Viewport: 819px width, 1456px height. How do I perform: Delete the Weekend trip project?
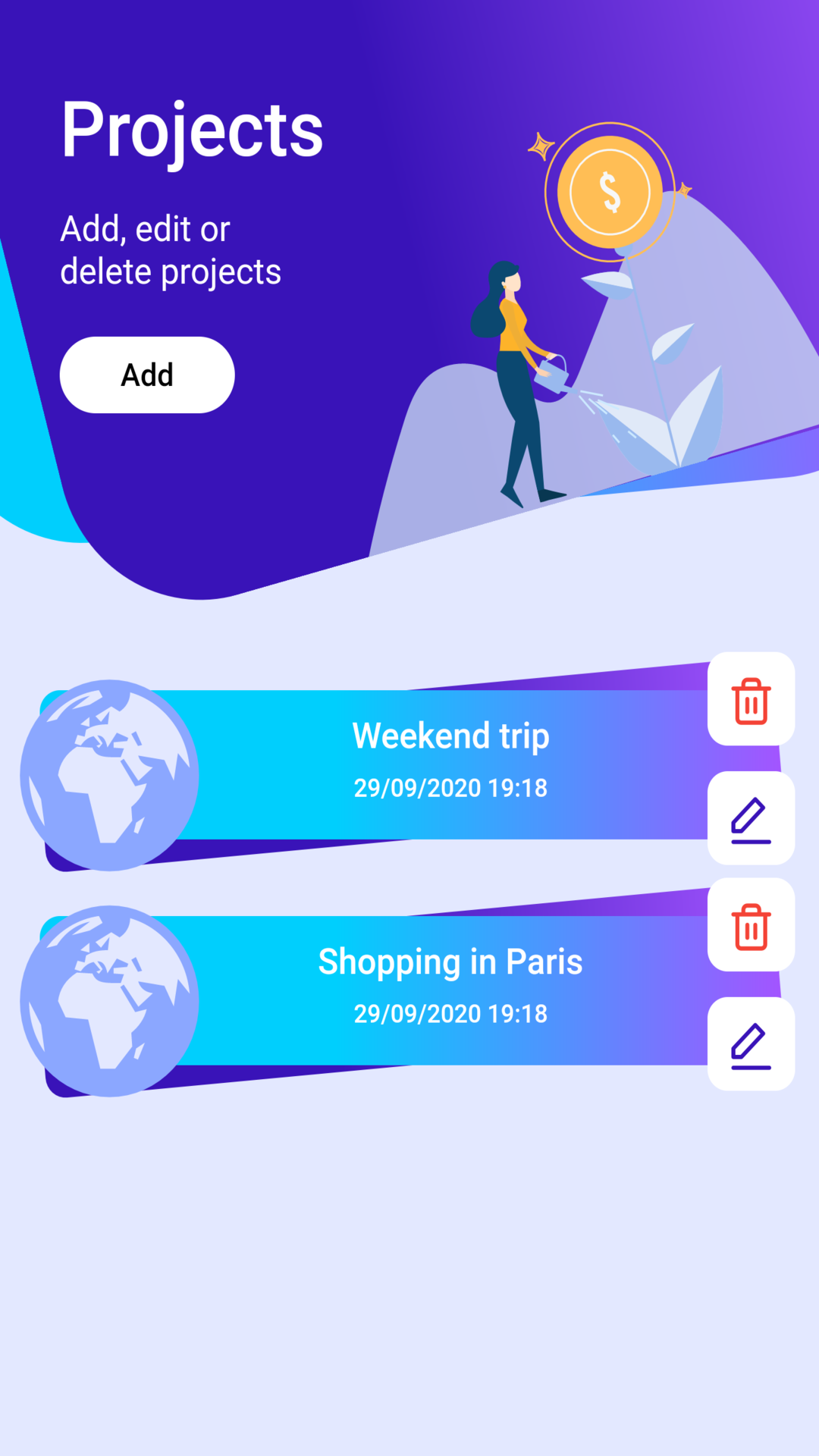751,699
